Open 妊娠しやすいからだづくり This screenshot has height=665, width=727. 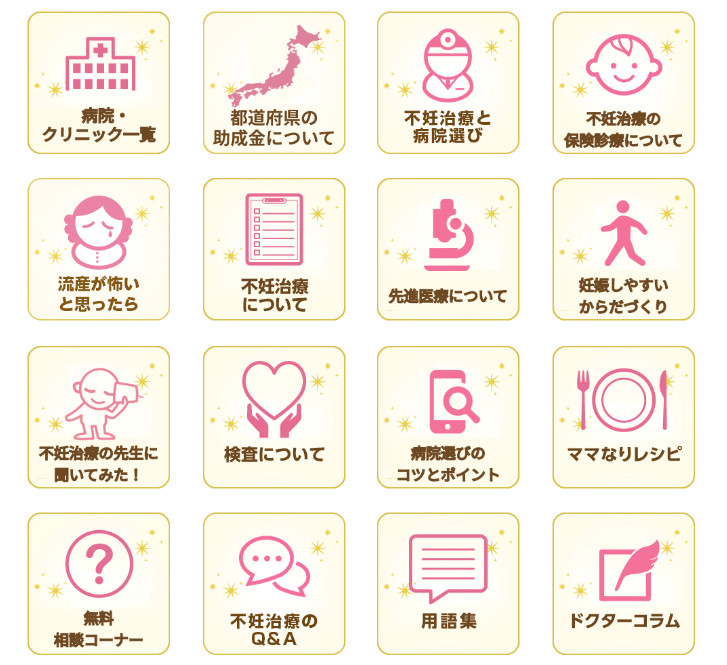[623, 249]
